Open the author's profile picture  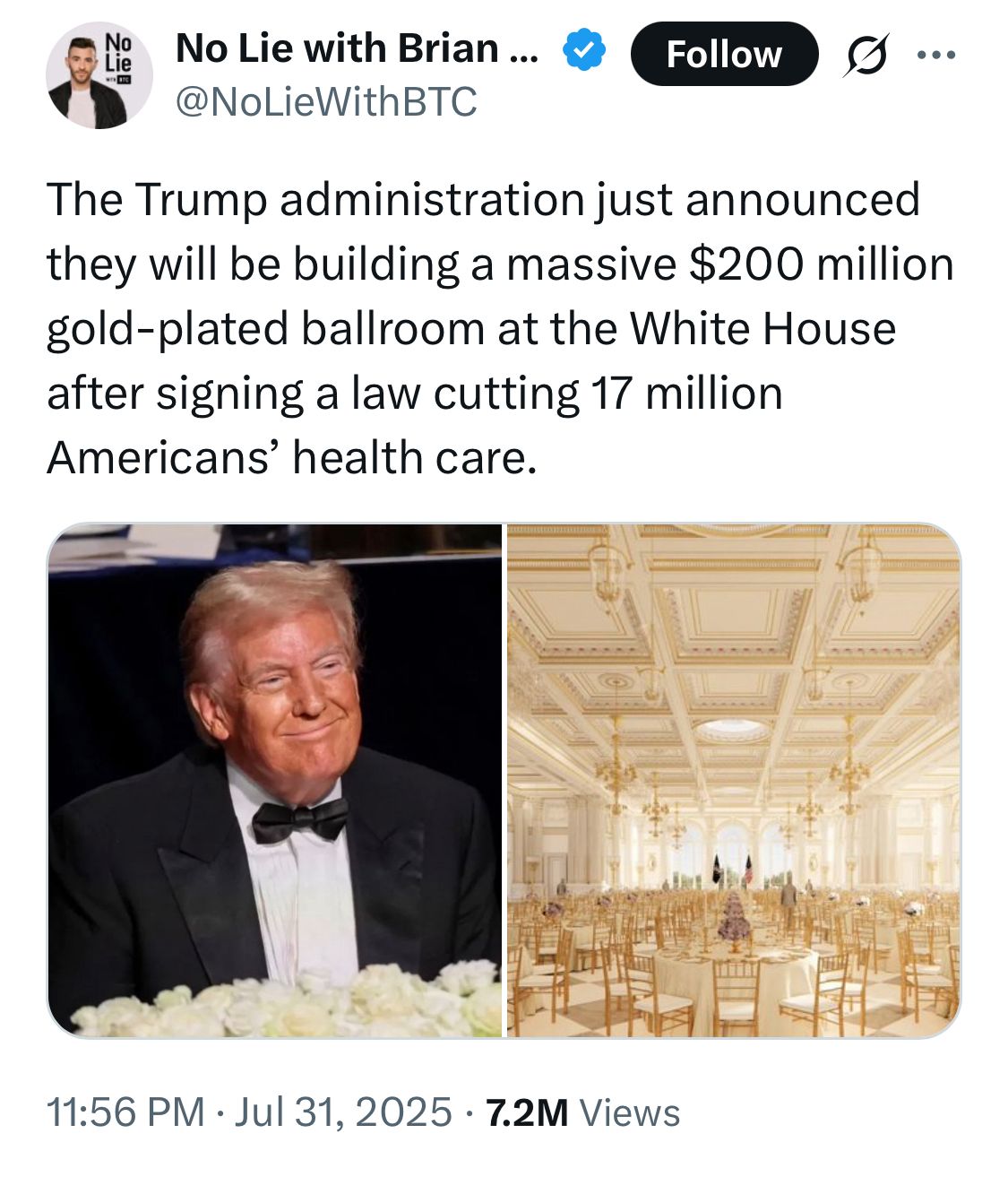pyautogui.click(x=99, y=76)
